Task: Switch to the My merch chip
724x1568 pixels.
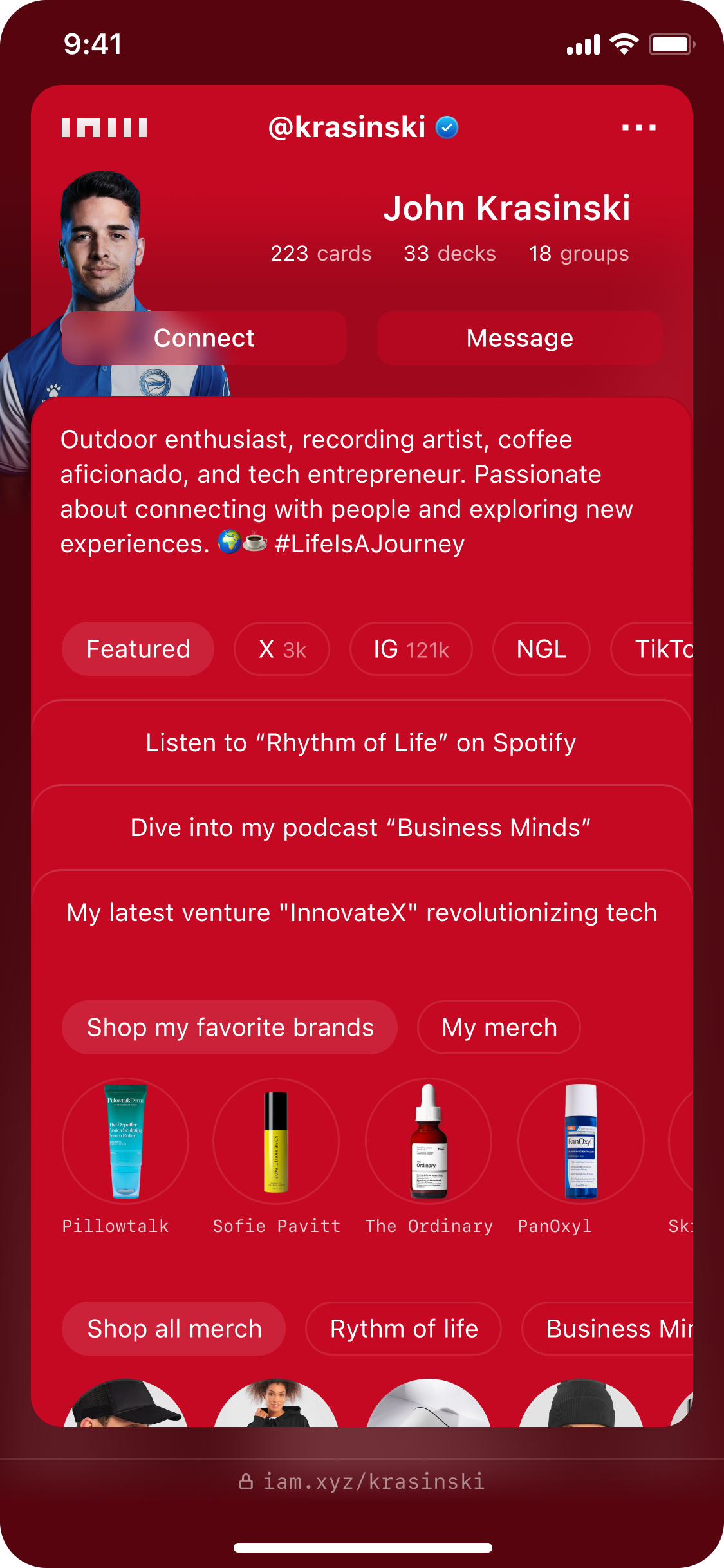Action: coord(499,1027)
